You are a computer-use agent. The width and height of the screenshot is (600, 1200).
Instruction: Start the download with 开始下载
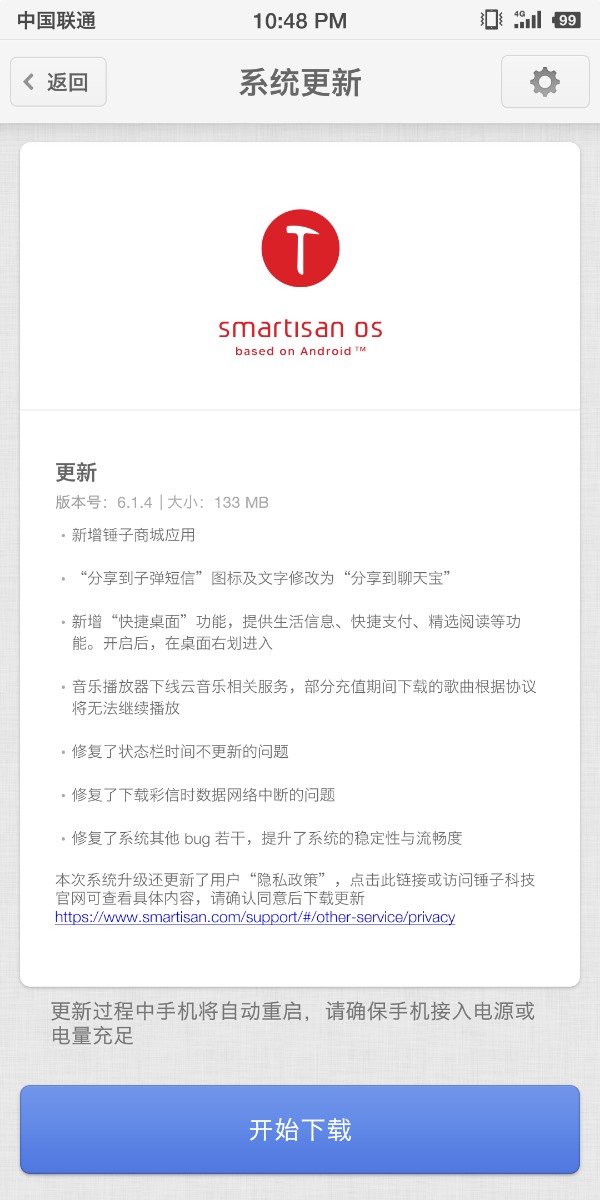click(300, 1130)
